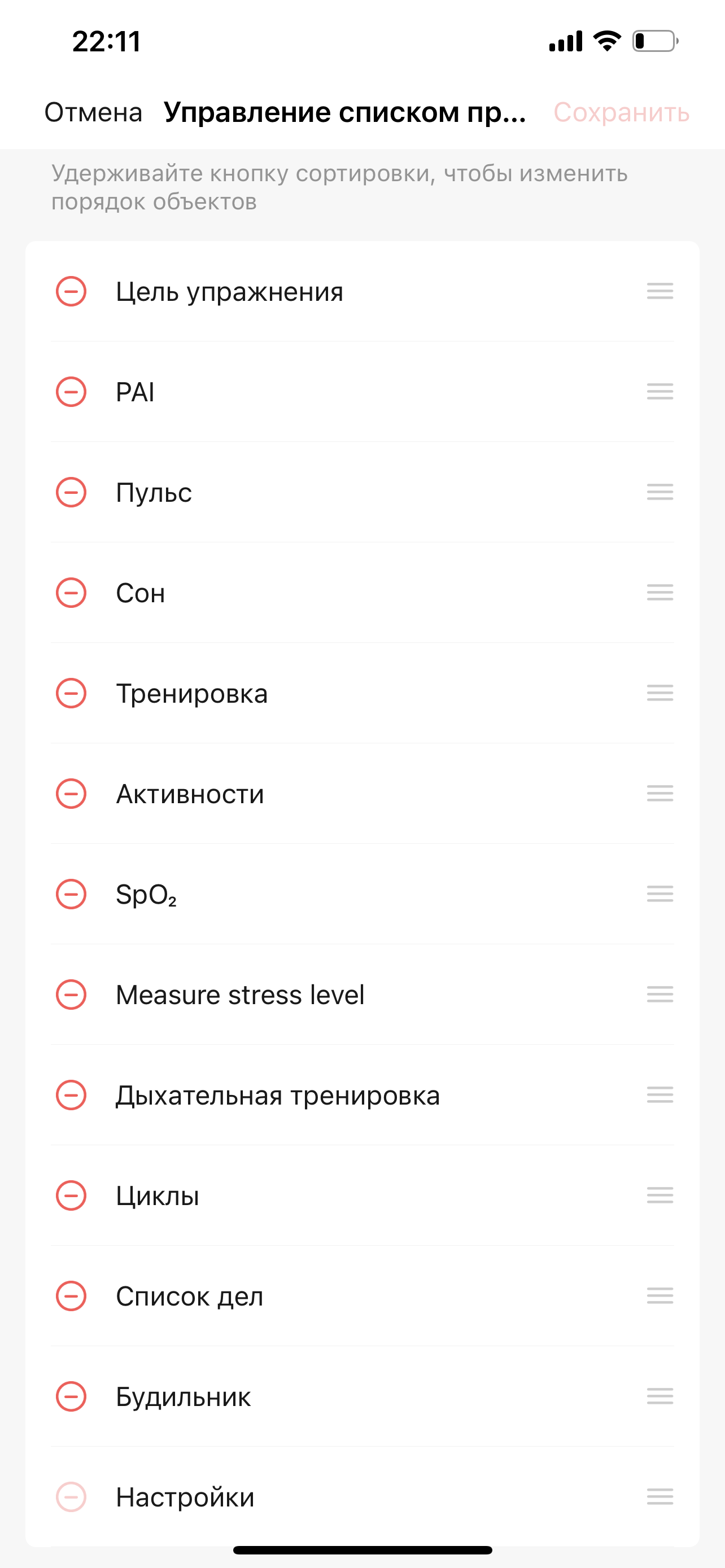Remove SpO₂ from the list

71,894
